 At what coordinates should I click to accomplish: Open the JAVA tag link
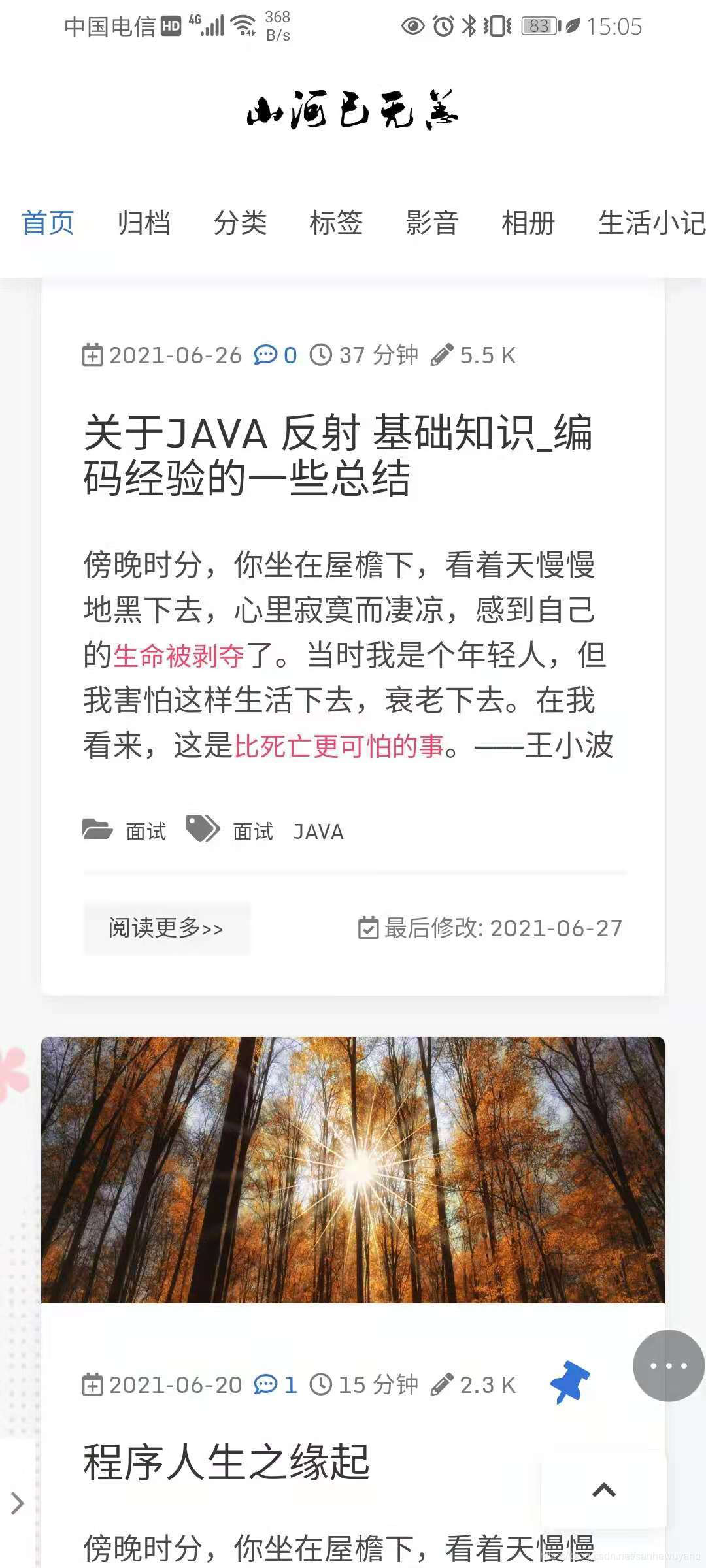click(x=318, y=830)
